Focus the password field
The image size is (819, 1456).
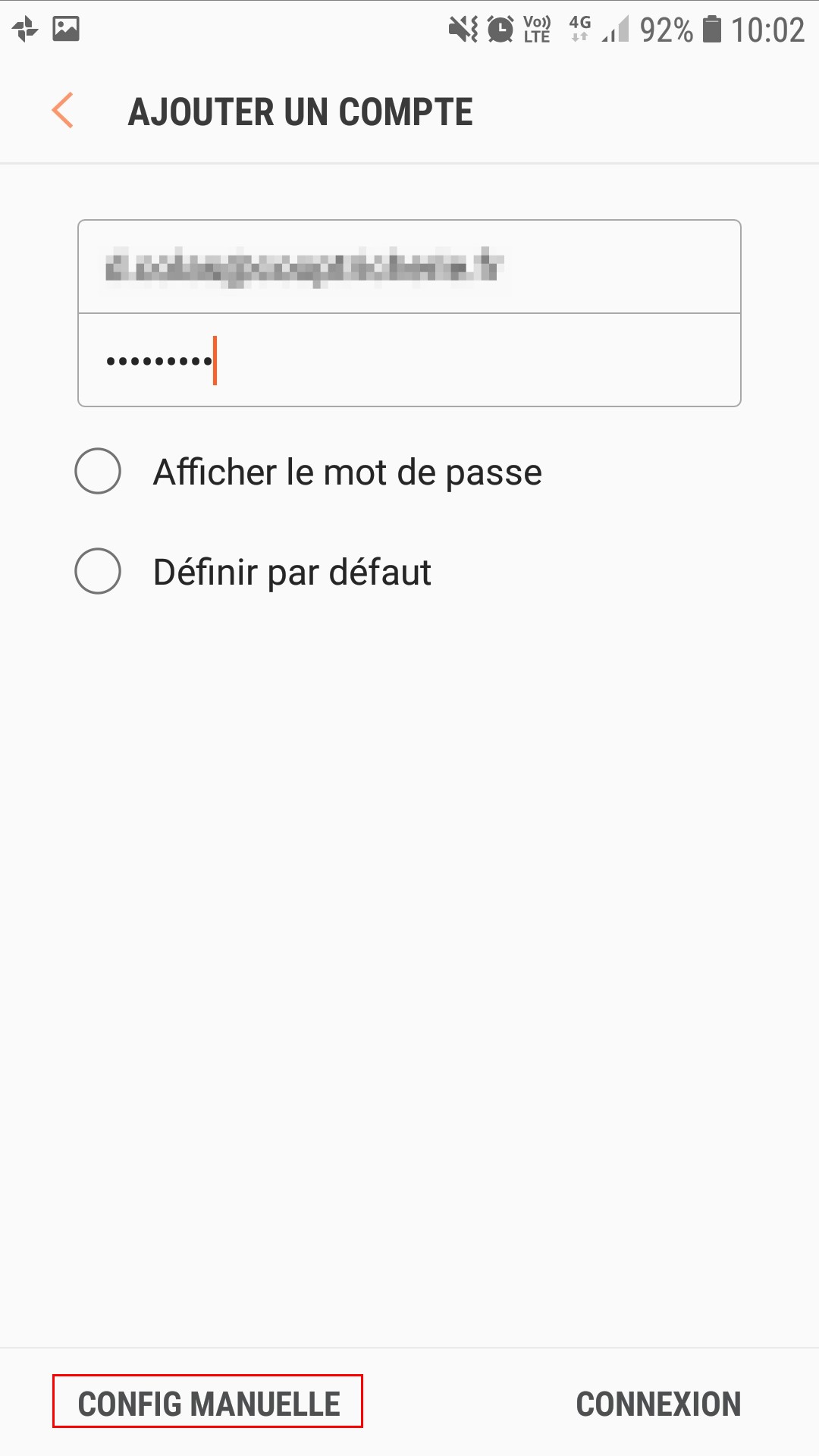408,361
